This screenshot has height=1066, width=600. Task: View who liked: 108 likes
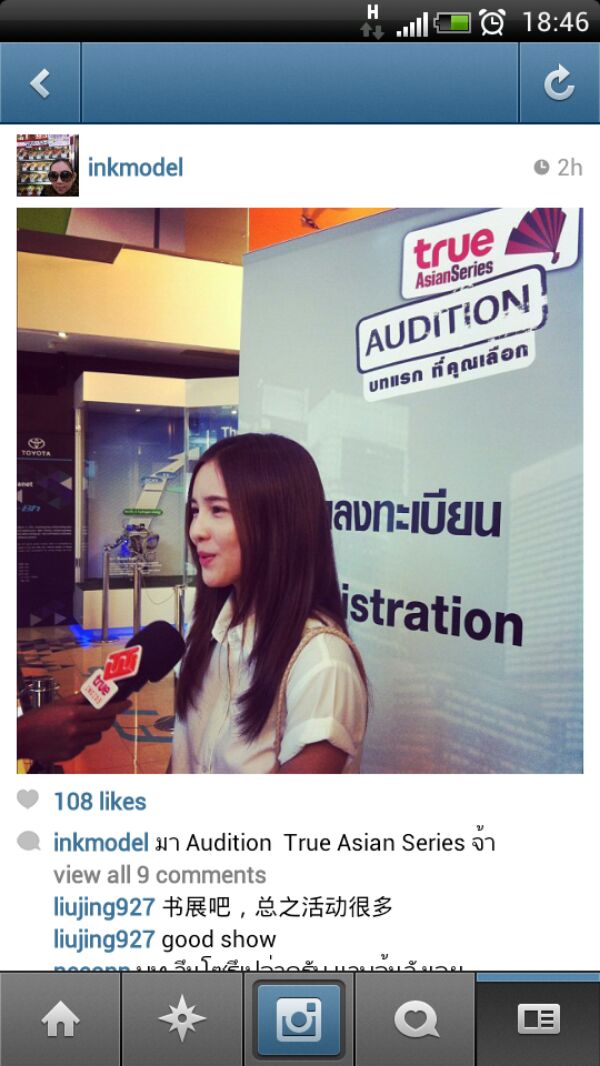[x=100, y=801]
